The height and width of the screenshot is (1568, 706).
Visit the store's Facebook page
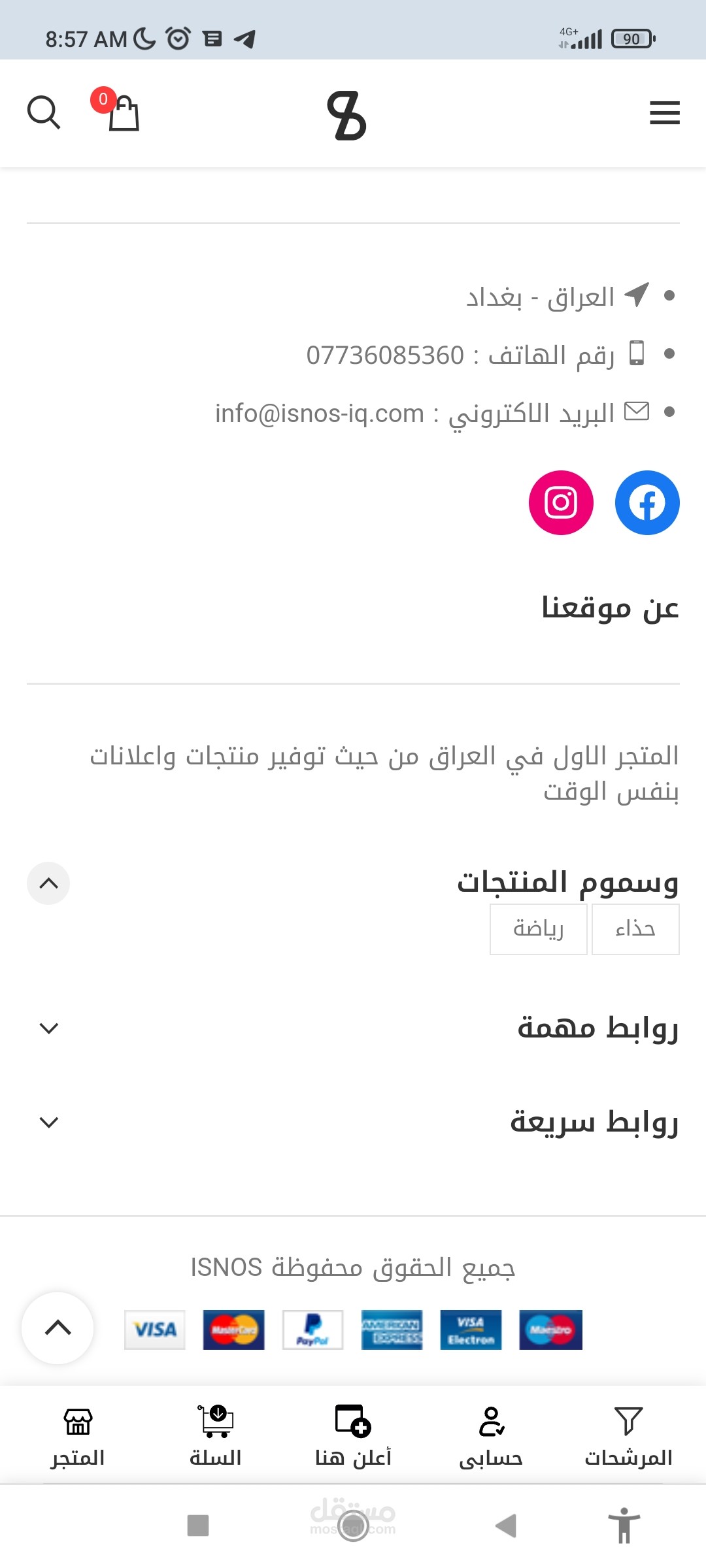(x=647, y=502)
